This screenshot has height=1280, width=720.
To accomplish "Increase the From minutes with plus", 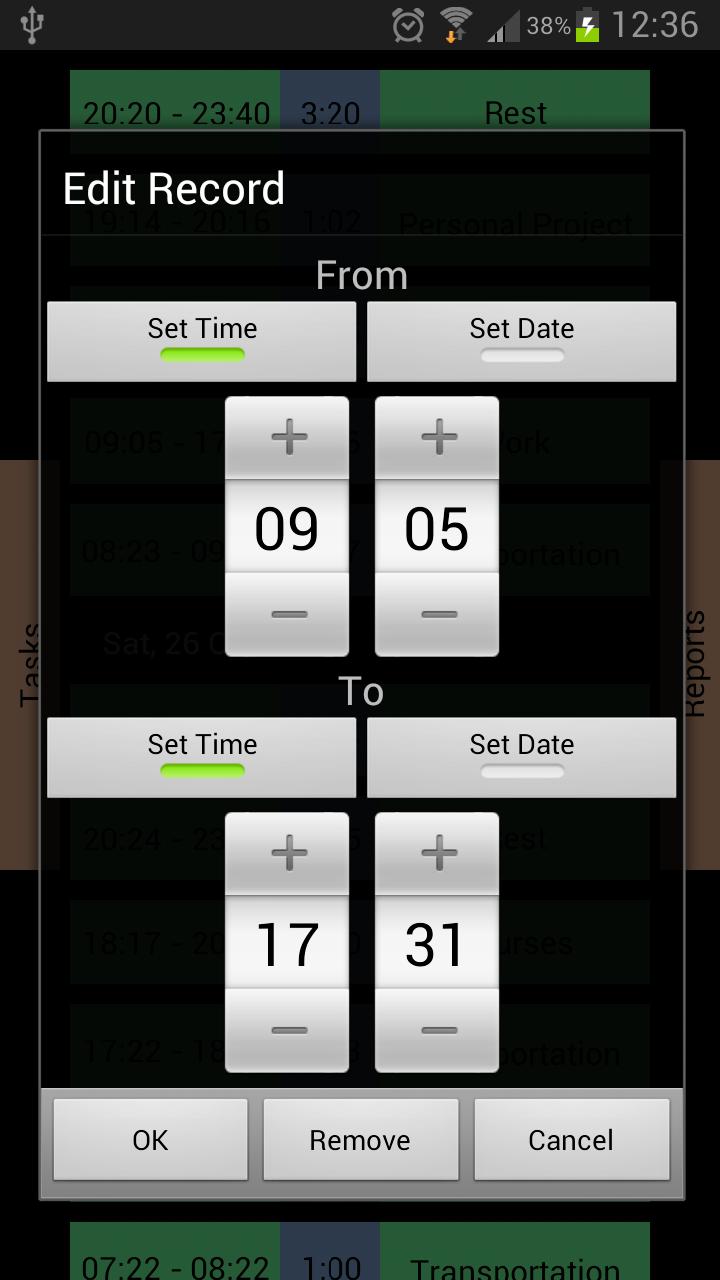I will pos(437,437).
